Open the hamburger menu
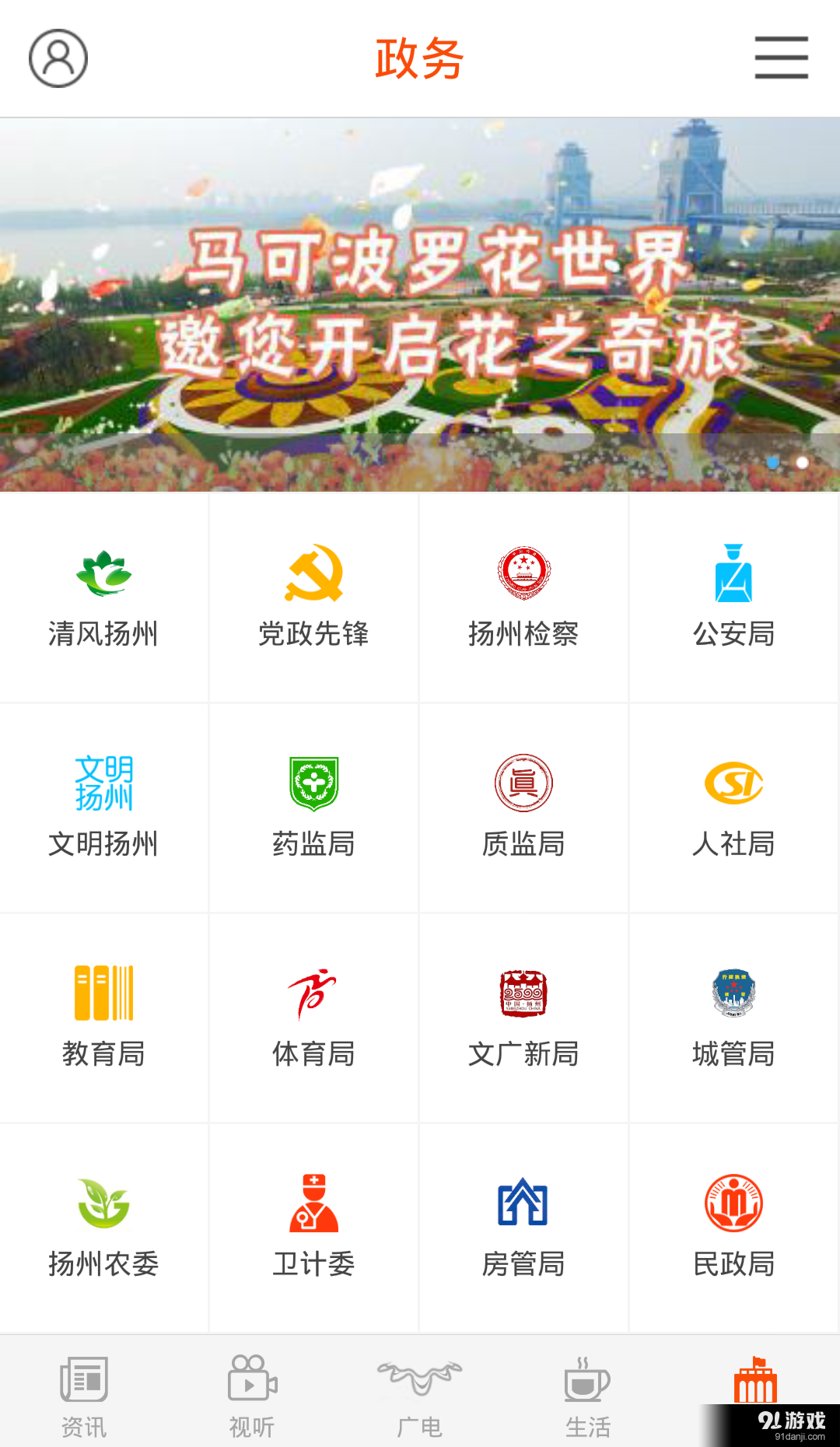 781,58
